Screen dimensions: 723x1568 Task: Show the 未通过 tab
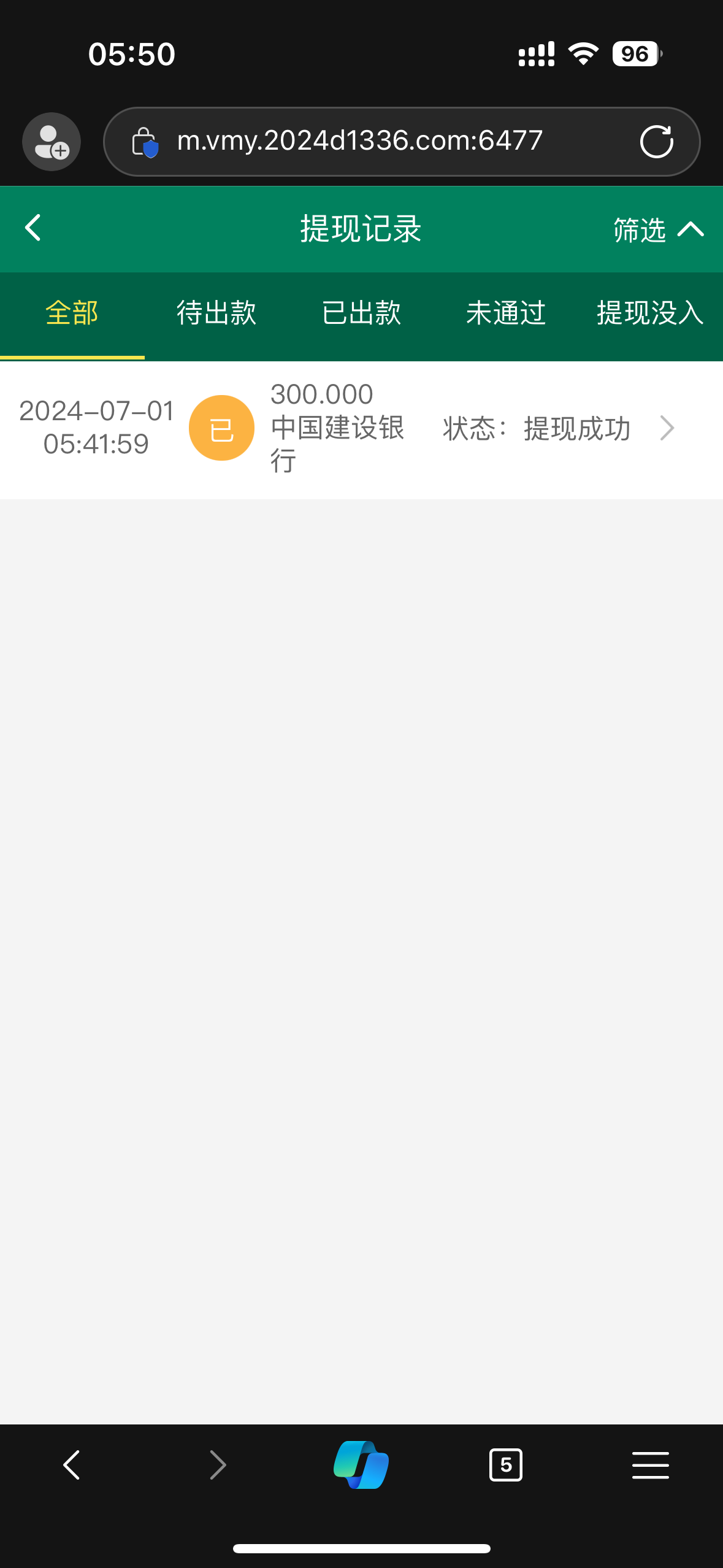pos(506,313)
